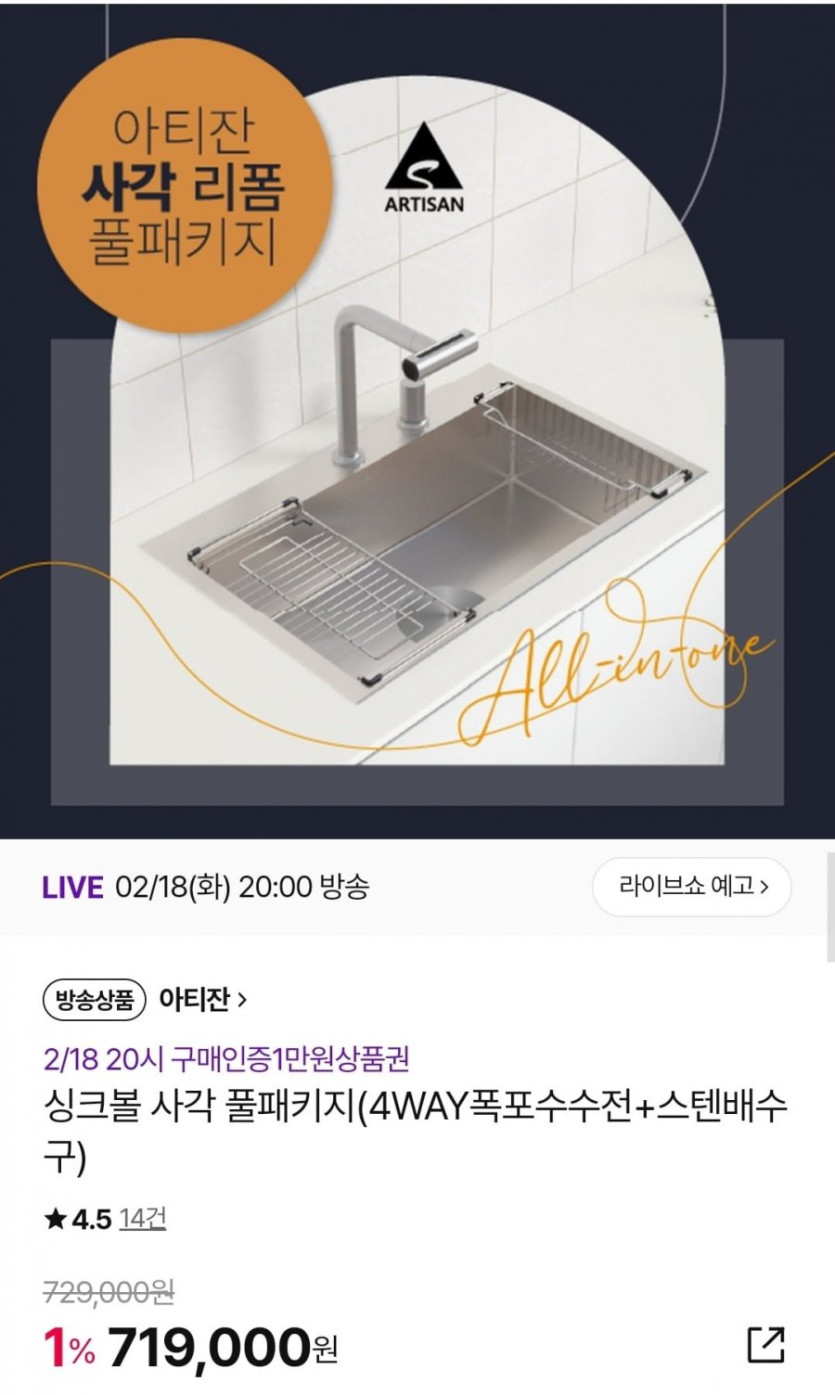835x1395 pixels.
Task: Share this product via share icon
Action: 766,1345
